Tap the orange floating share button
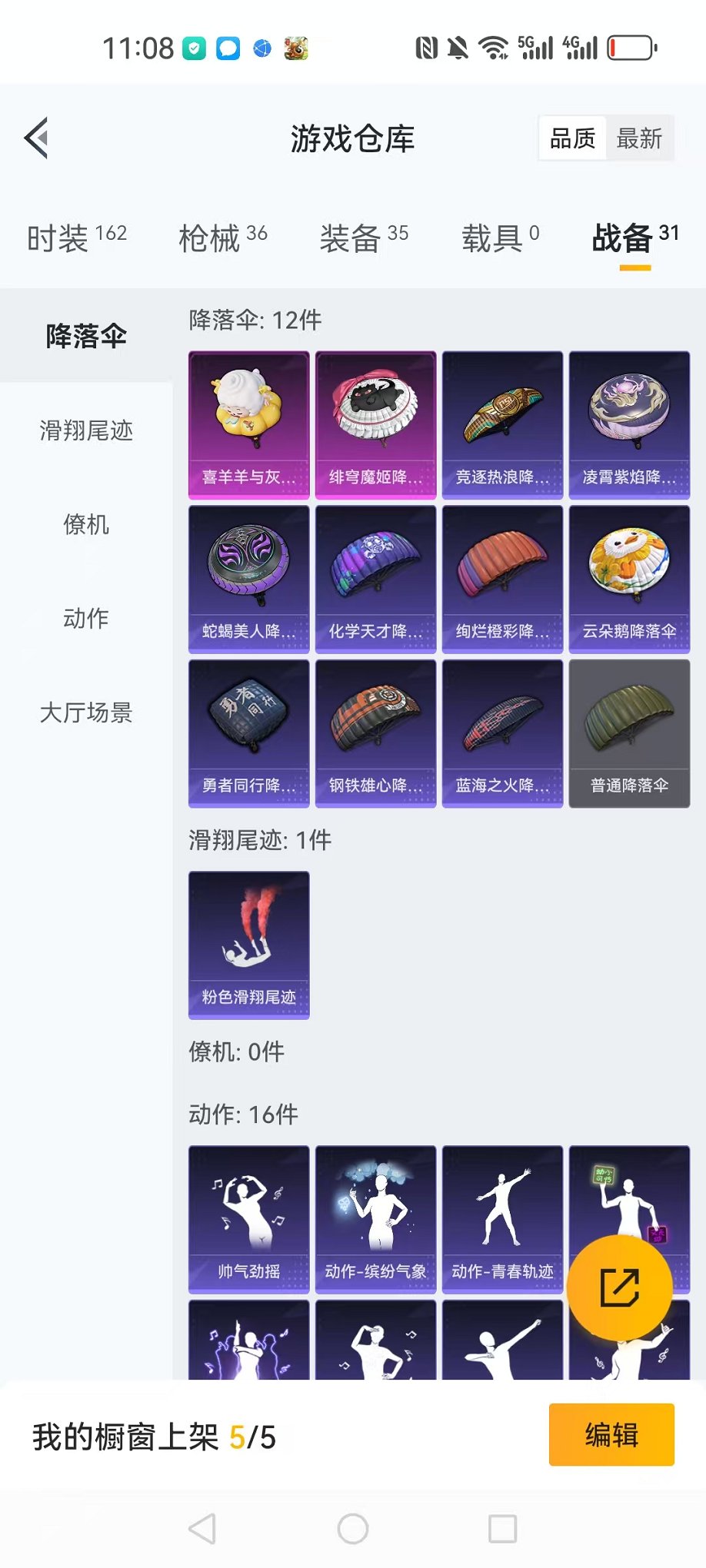Screen dimensions: 706x1568 pyautogui.click(x=620, y=1287)
